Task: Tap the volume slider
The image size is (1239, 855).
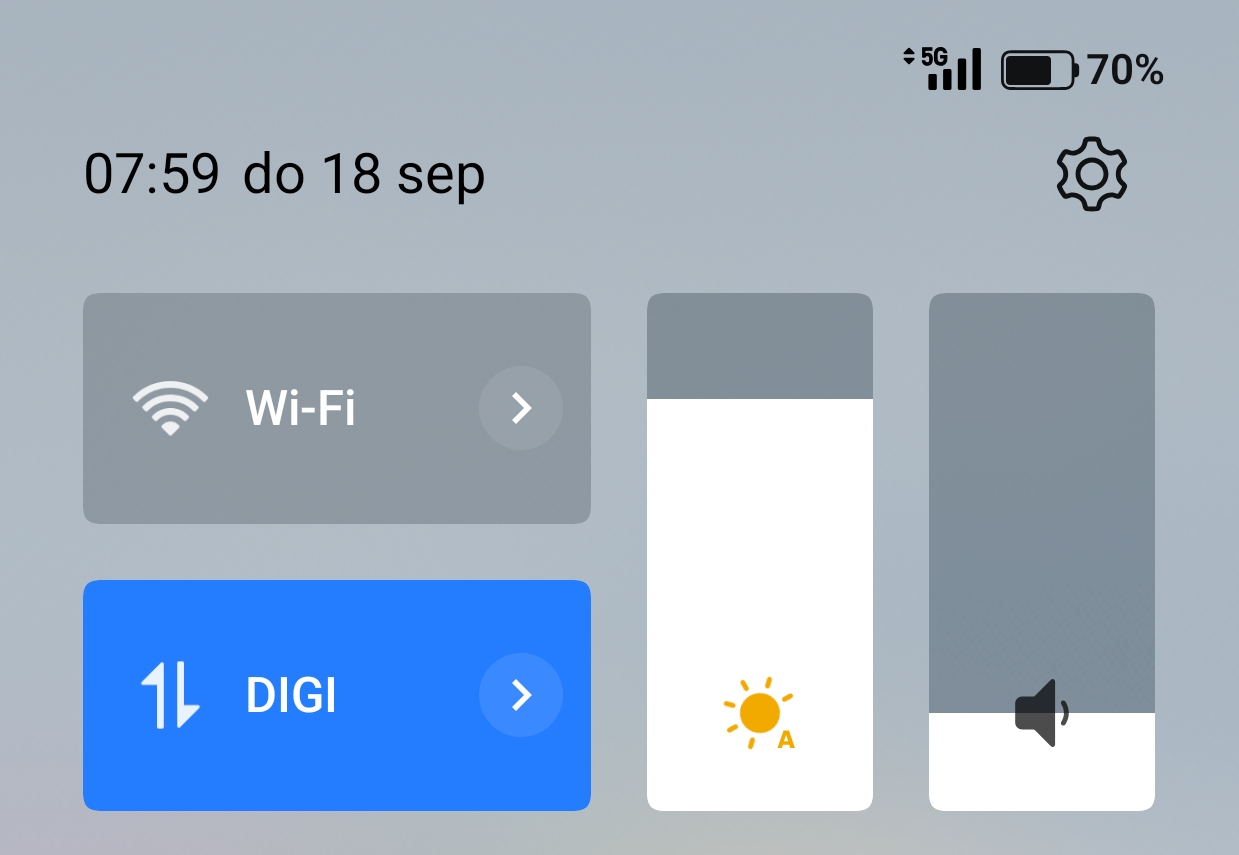Action: (1041, 551)
